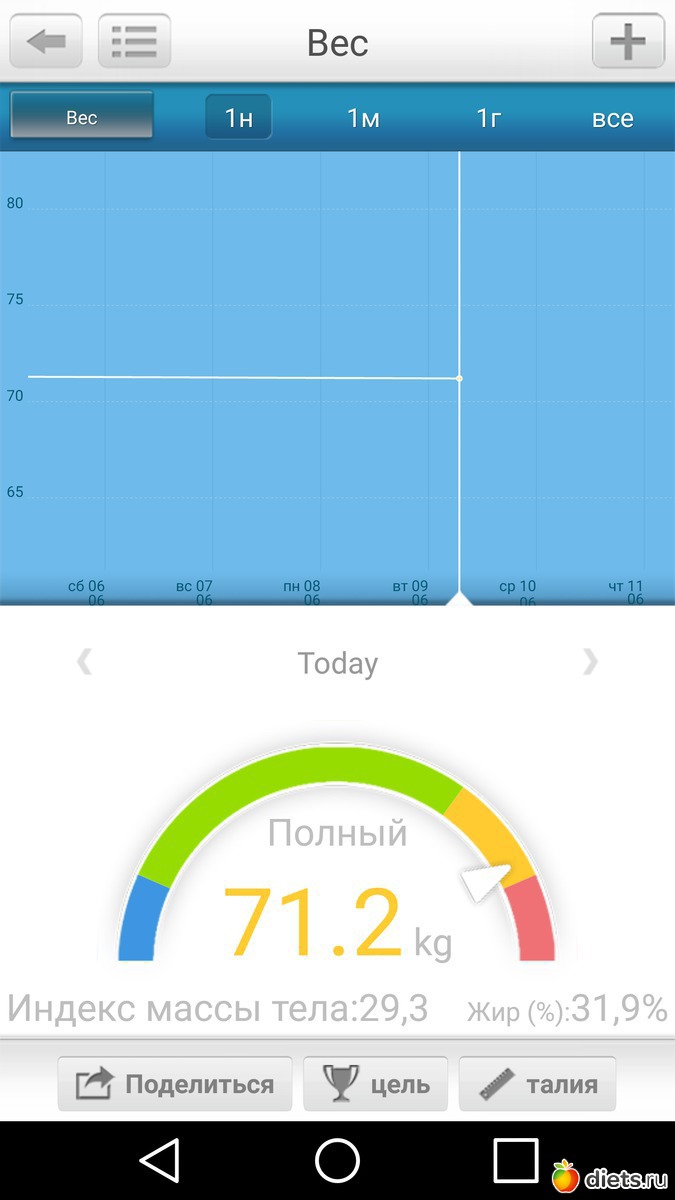The height and width of the screenshot is (1200, 675).
Task: Switch to the 1г year range
Action: coord(488,118)
